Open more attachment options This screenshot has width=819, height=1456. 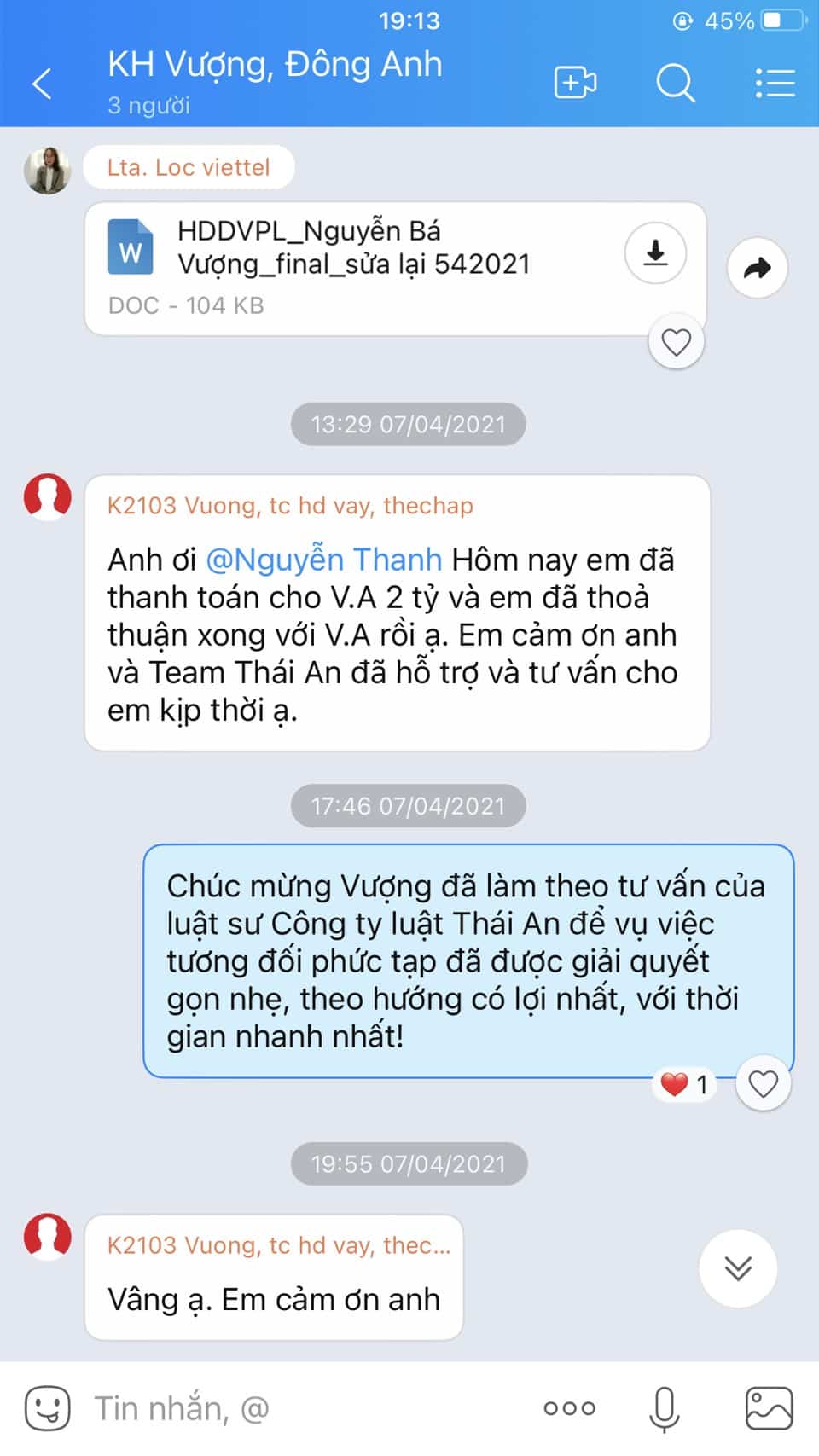pos(570,1408)
